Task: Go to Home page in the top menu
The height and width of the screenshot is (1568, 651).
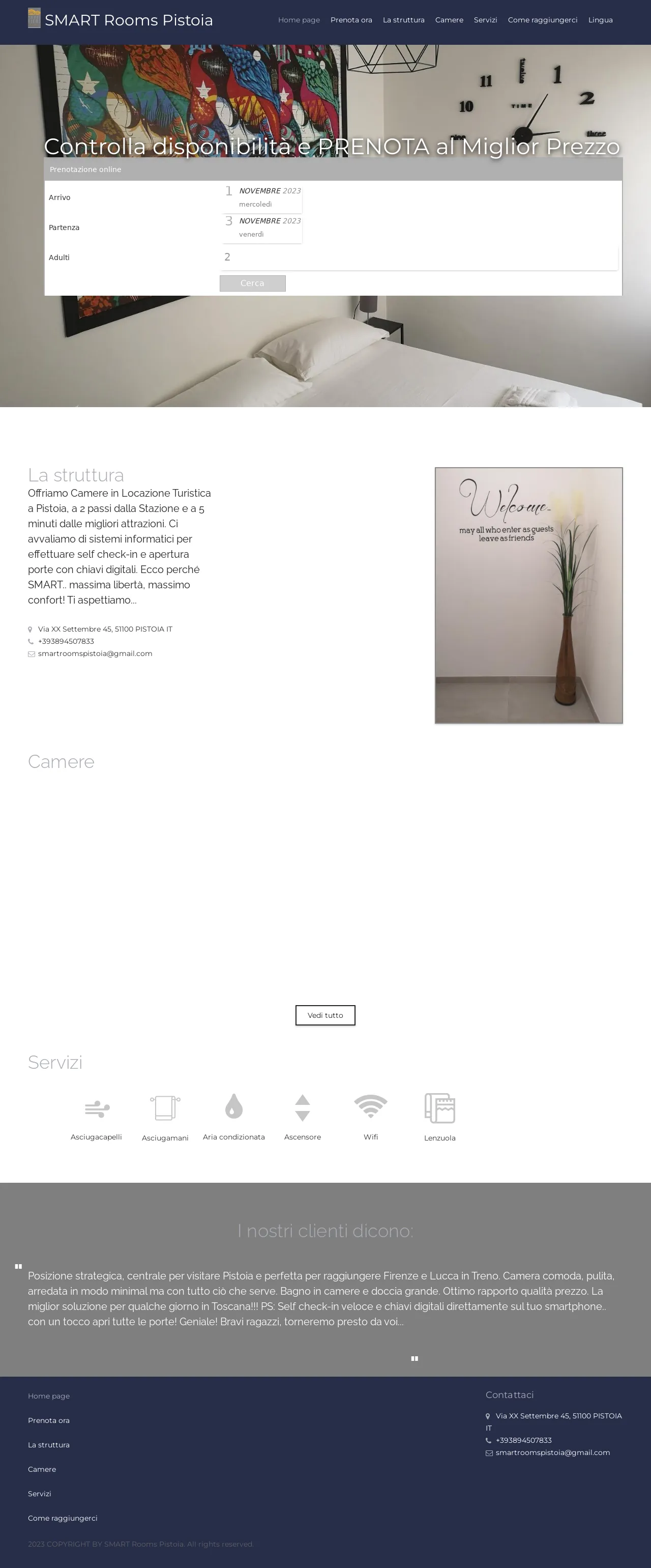Action: [299, 20]
